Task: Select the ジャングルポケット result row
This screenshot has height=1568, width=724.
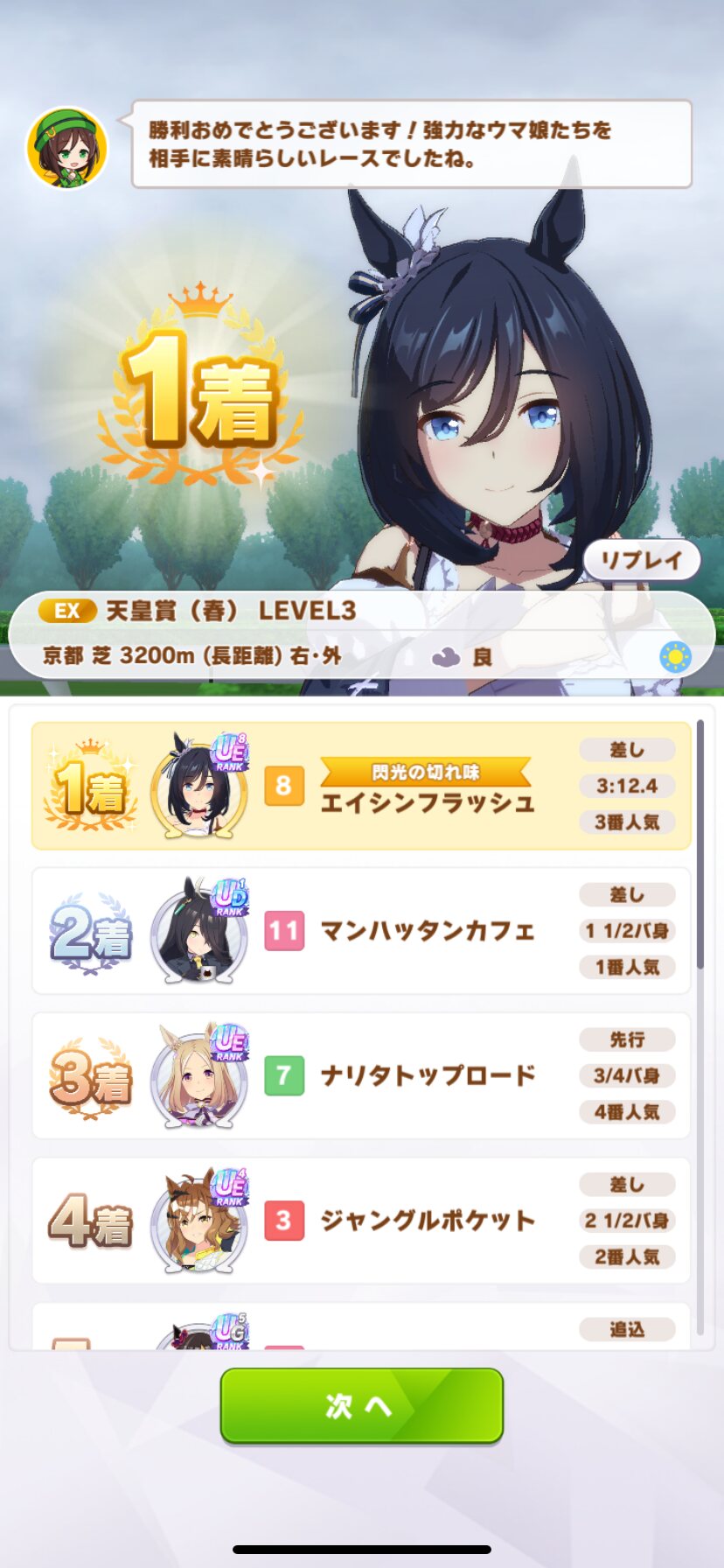Action: tap(361, 1221)
